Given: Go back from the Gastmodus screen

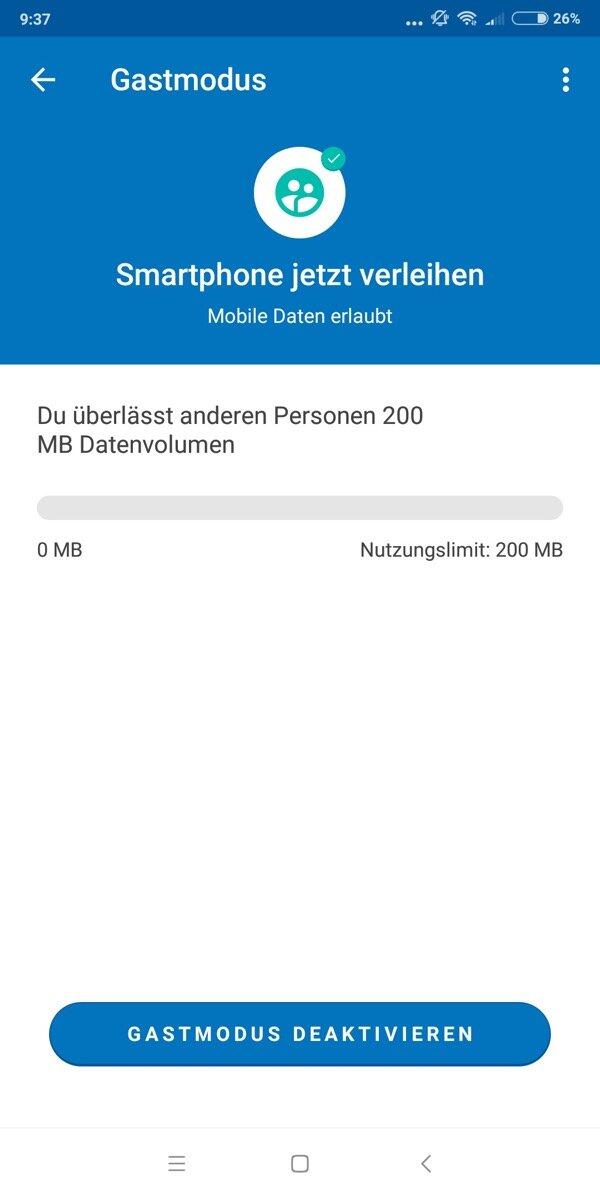Looking at the screenshot, I should pyautogui.click(x=43, y=80).
